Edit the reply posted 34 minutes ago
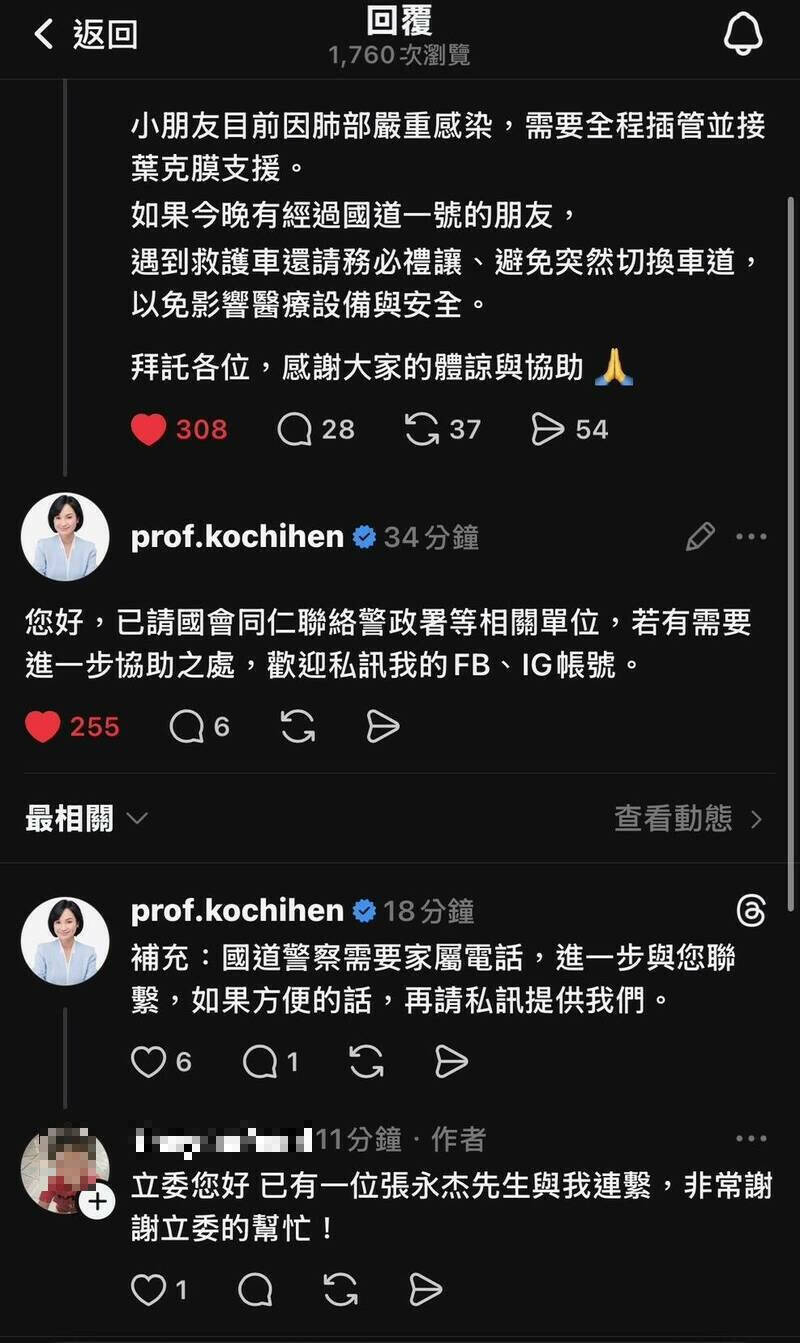Image resolution: width=800 pixels, height=1343 pixels. 700,537
